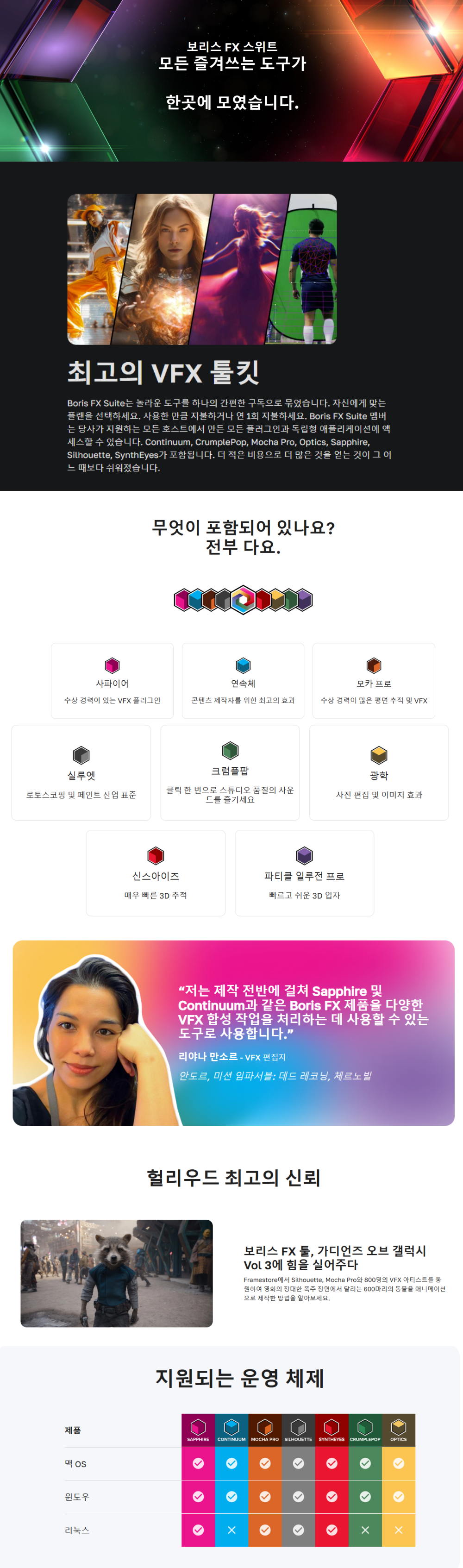Open the 광학 photo editing card
This screenshot has width=463, height=1568.
[x=378, y=772]
